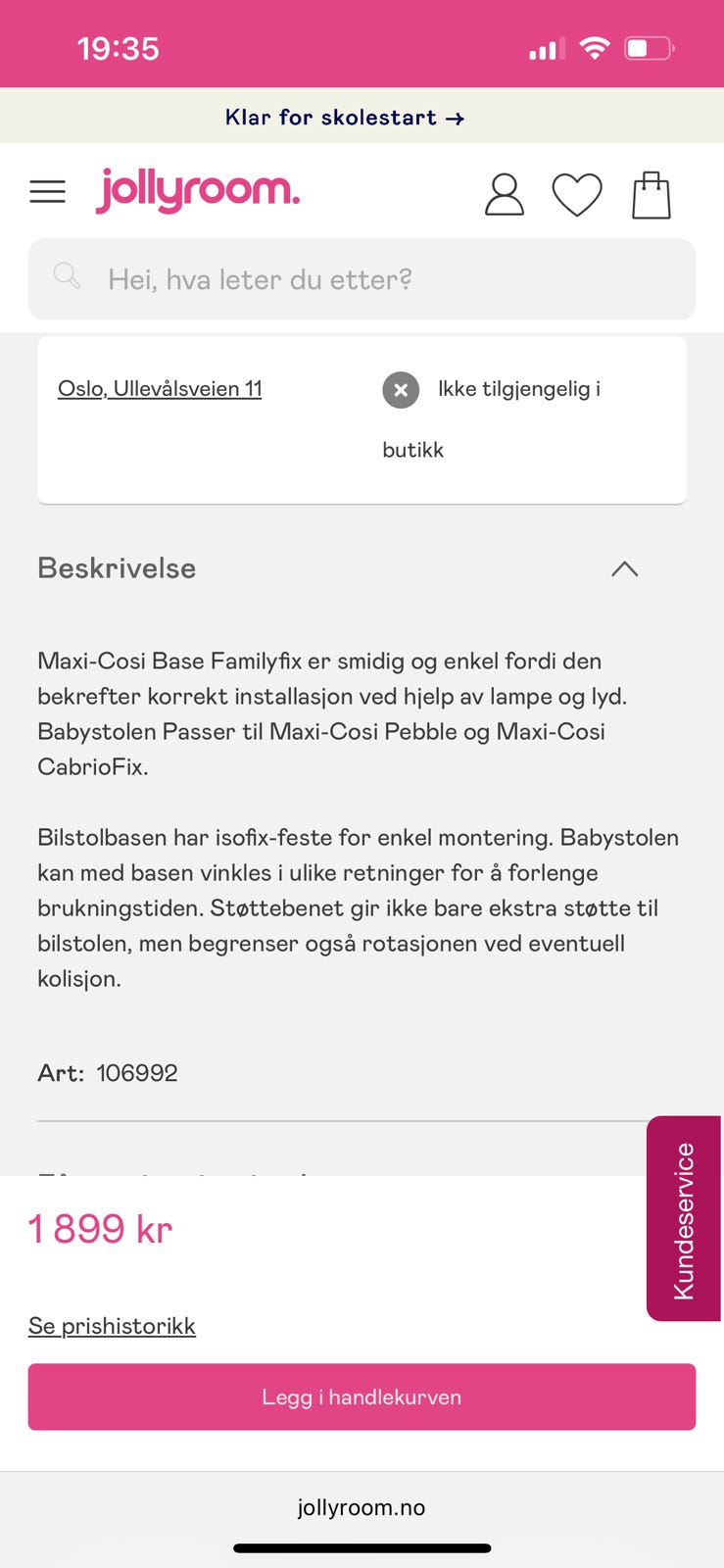Open the Klar for skolestart banner
Screen dimensions: 724x1568
[344, 117]
